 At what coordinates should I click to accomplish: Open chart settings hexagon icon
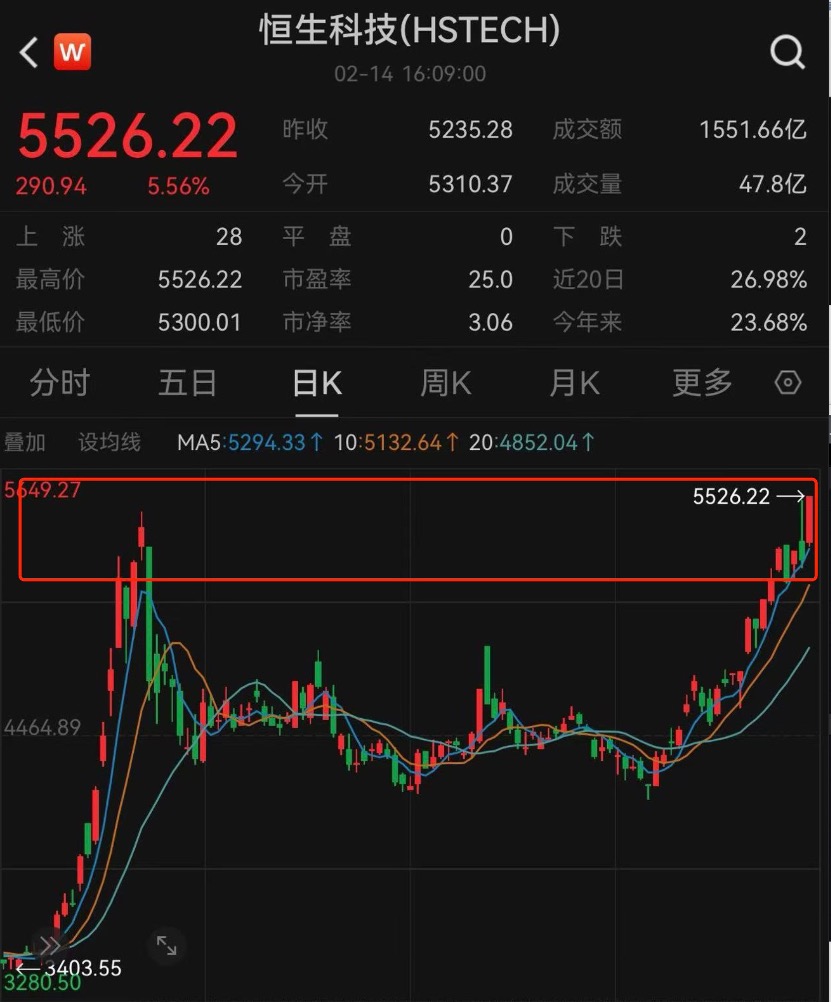pos(788,383)
